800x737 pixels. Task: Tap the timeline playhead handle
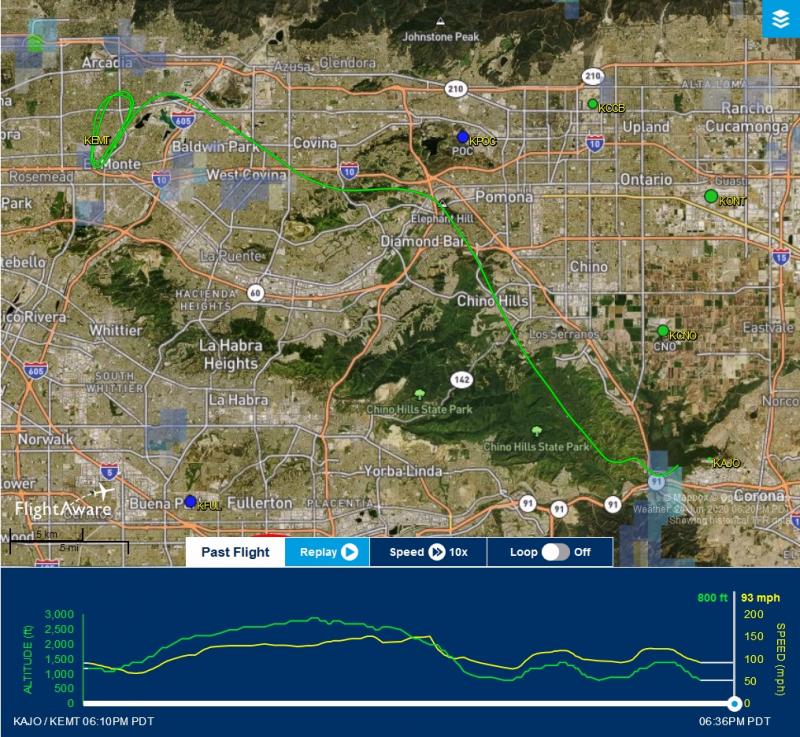coord(734,704)
